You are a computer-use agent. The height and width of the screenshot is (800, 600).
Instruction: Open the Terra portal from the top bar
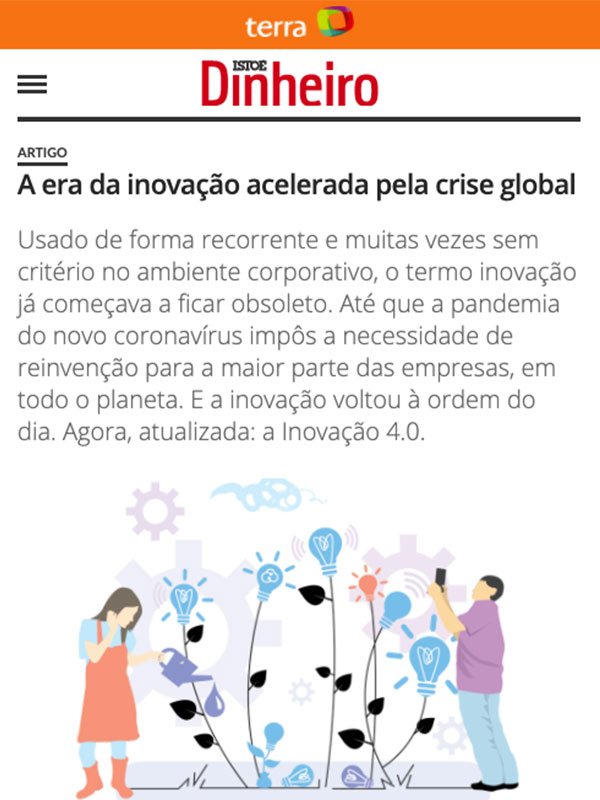tap(299, 23)
